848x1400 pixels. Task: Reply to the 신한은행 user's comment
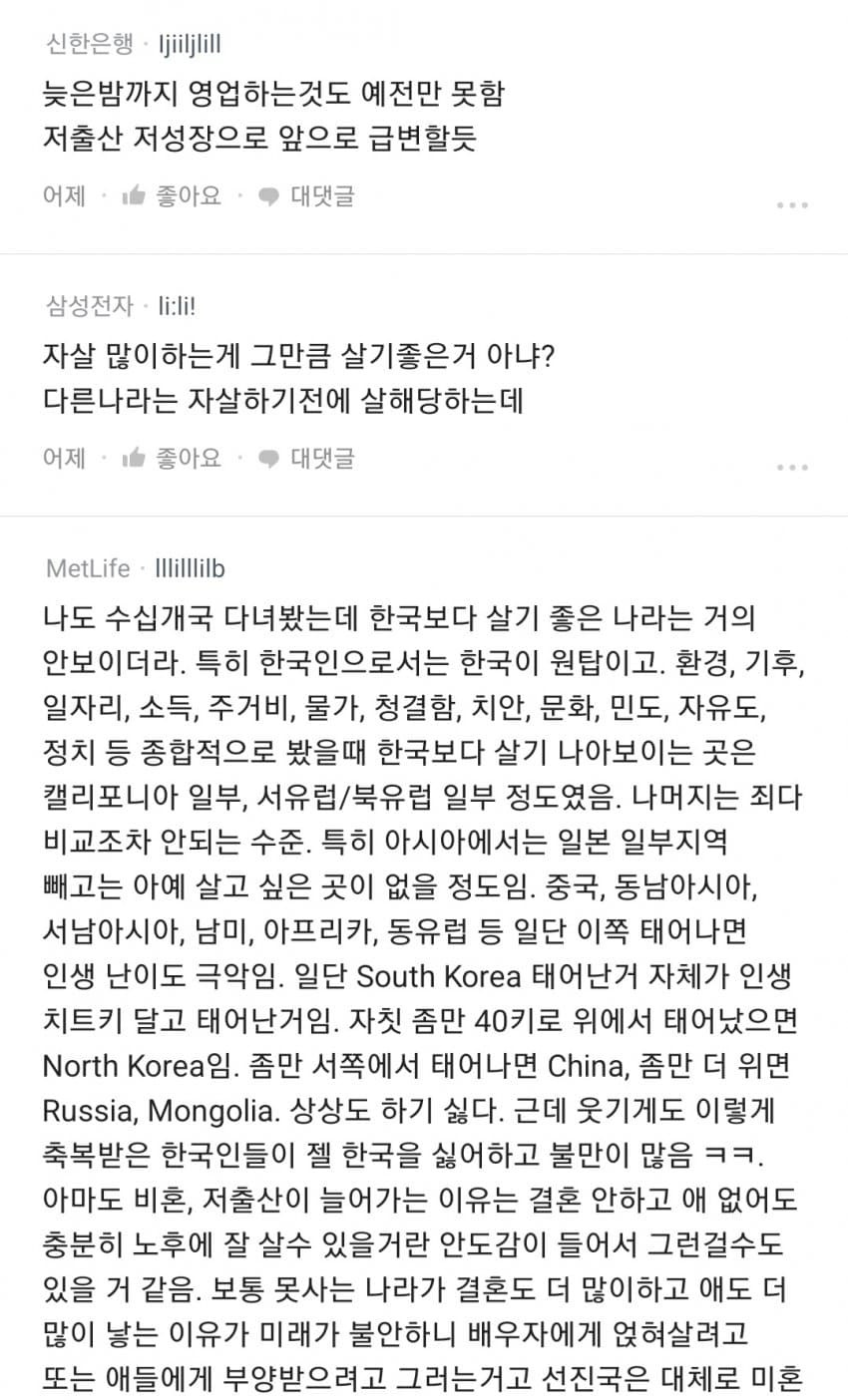306,195
